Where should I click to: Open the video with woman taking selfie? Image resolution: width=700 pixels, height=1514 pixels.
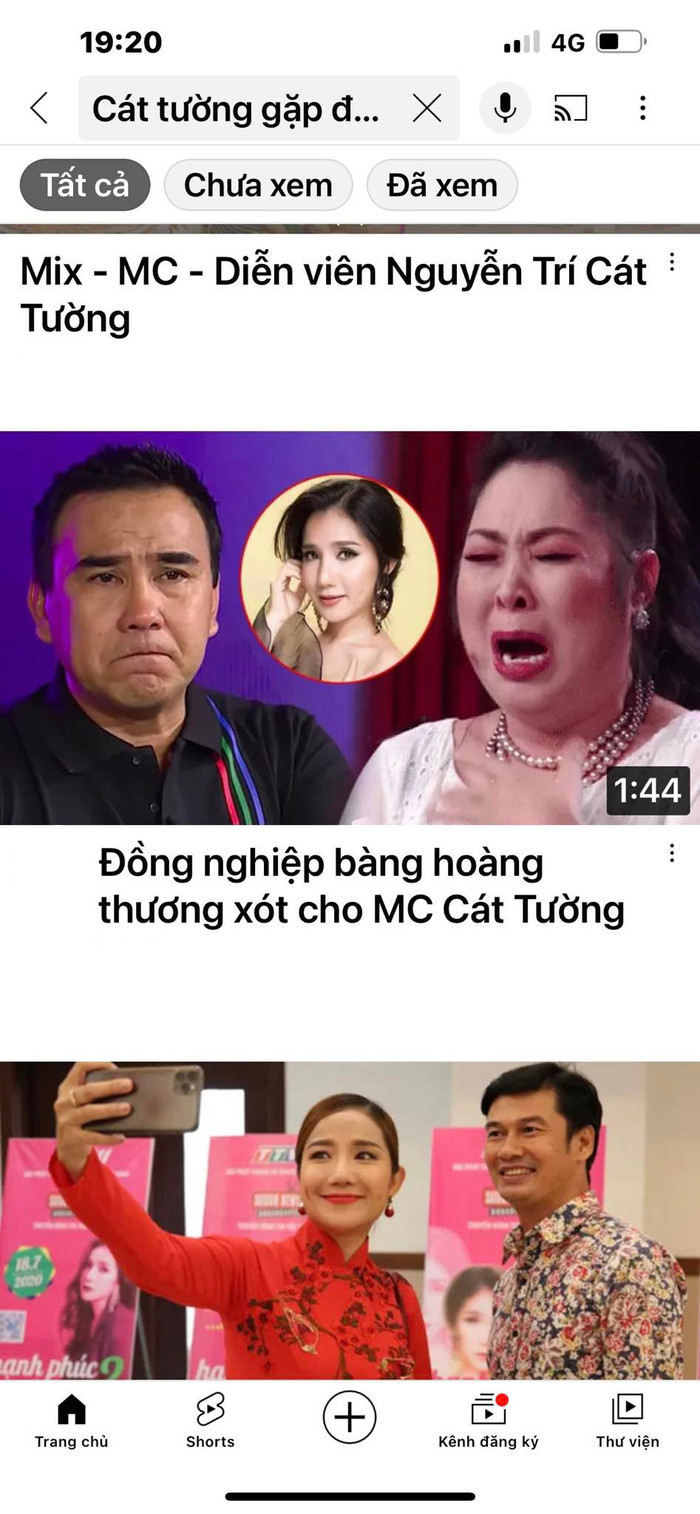[x=350, y=1220]
